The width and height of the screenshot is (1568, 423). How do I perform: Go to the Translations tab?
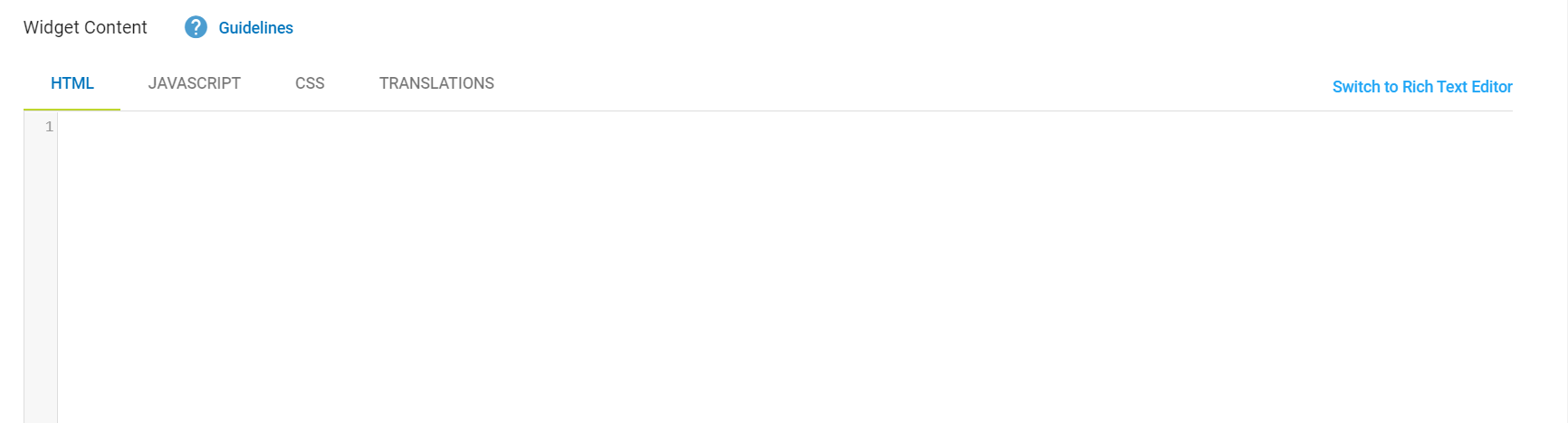436,83
